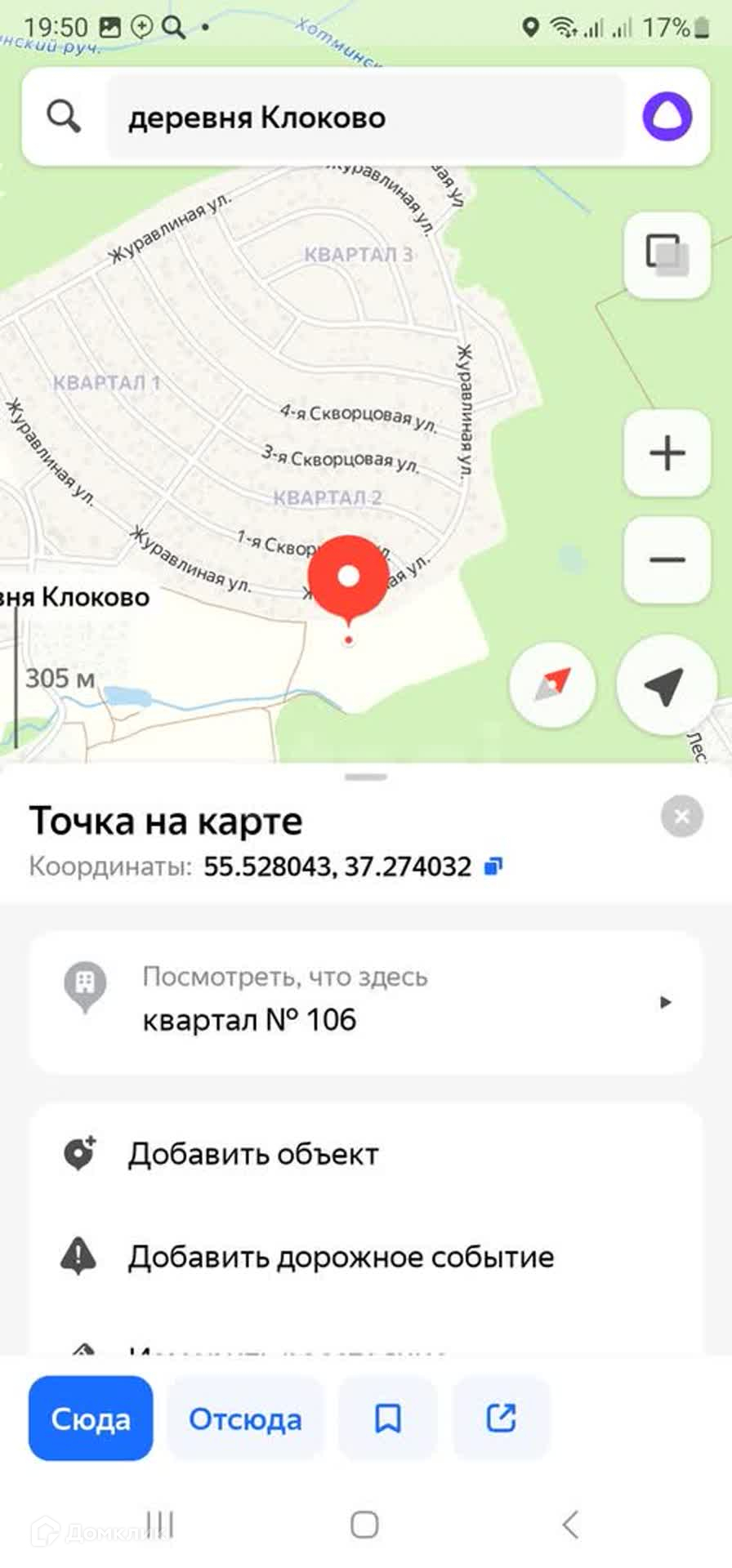Reset map orientation with the compass
The image size is (732, 1568).
pyautogui.click(x=552, y=685)
